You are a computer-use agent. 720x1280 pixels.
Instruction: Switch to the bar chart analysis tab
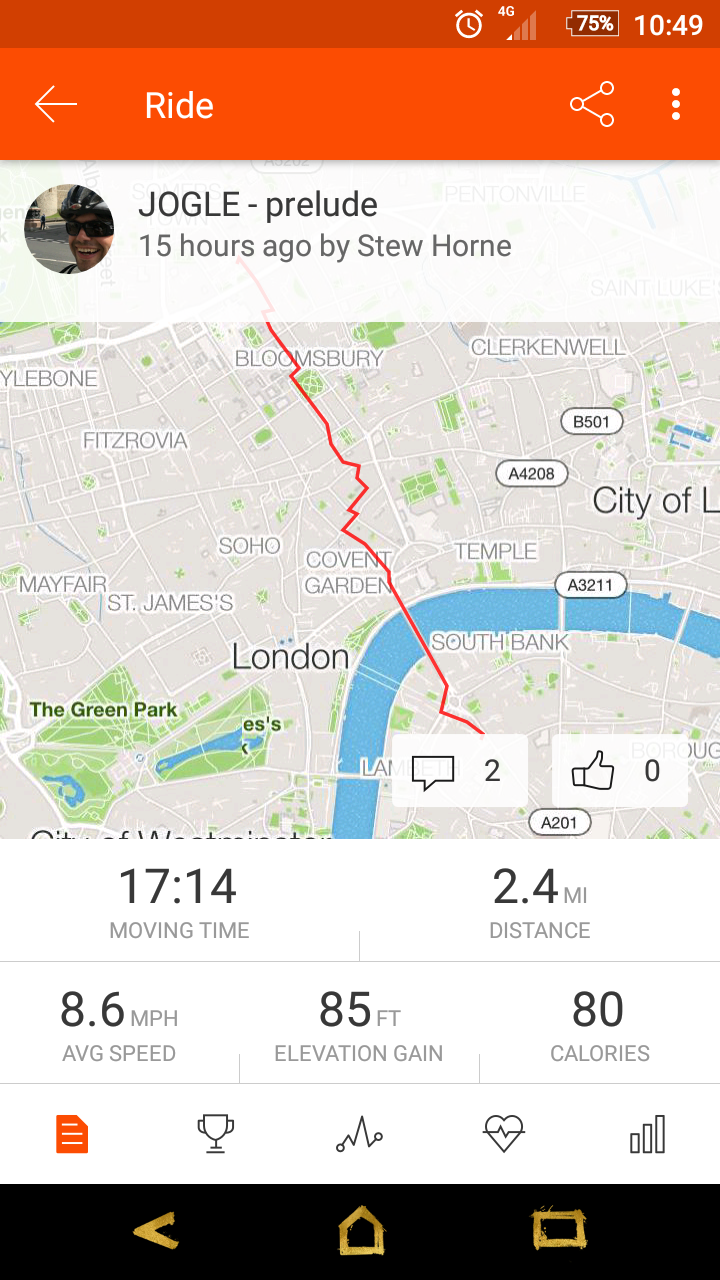(x=647, y=1135)
